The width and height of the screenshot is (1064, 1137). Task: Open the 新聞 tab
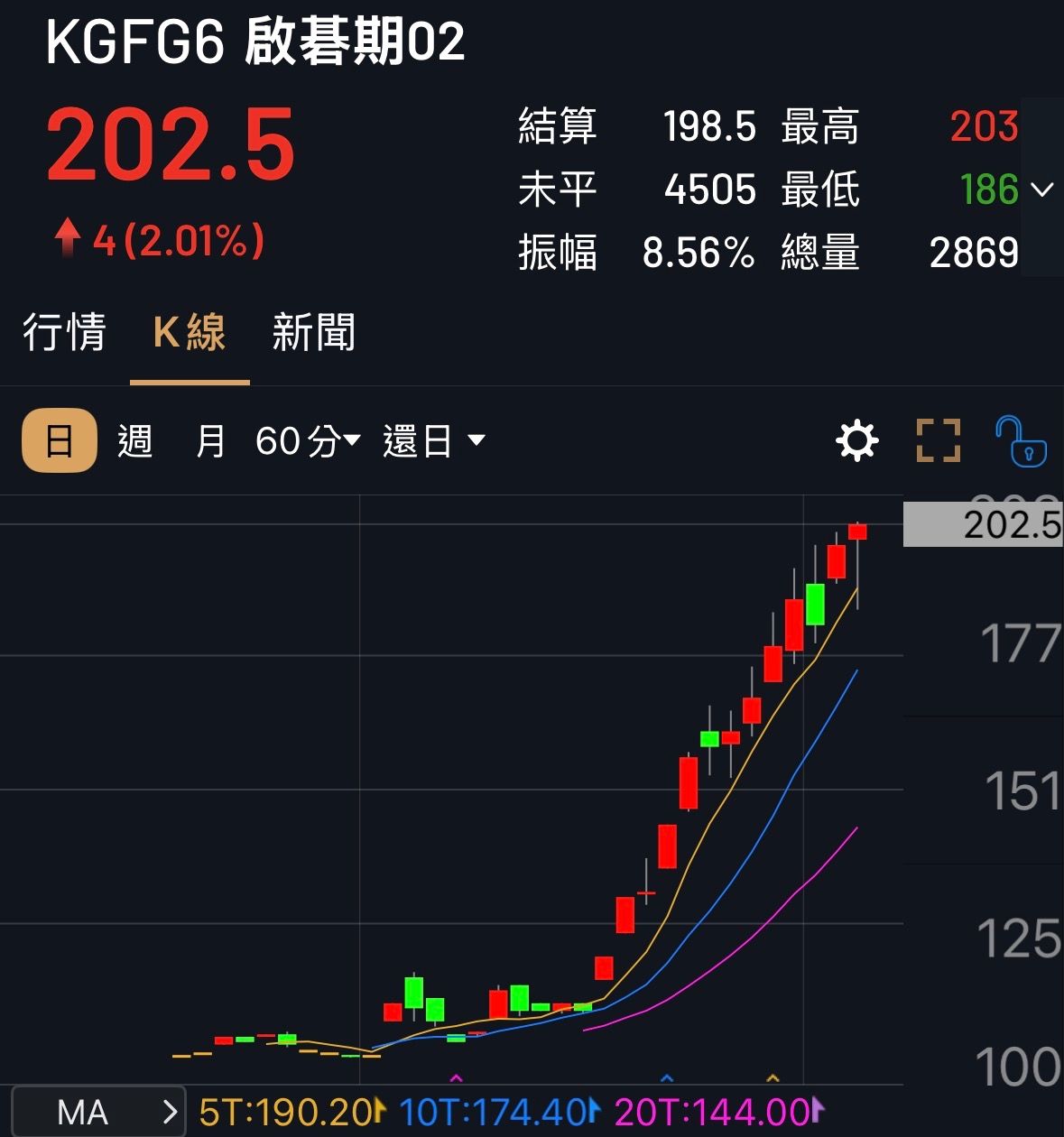(313, 333)
